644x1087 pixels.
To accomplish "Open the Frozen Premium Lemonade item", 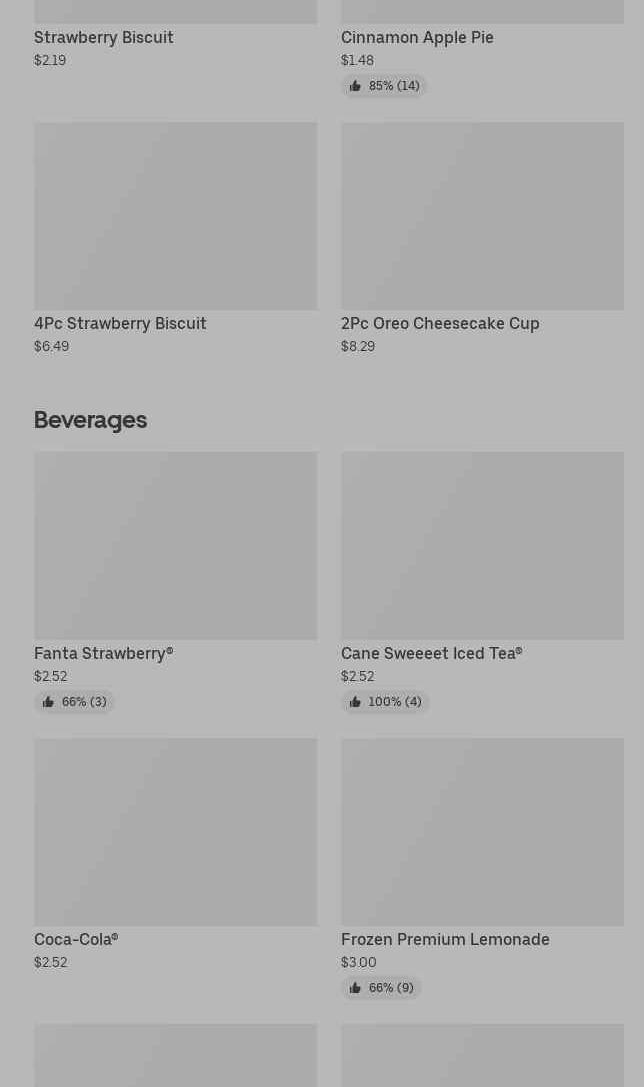I will 482,869.
